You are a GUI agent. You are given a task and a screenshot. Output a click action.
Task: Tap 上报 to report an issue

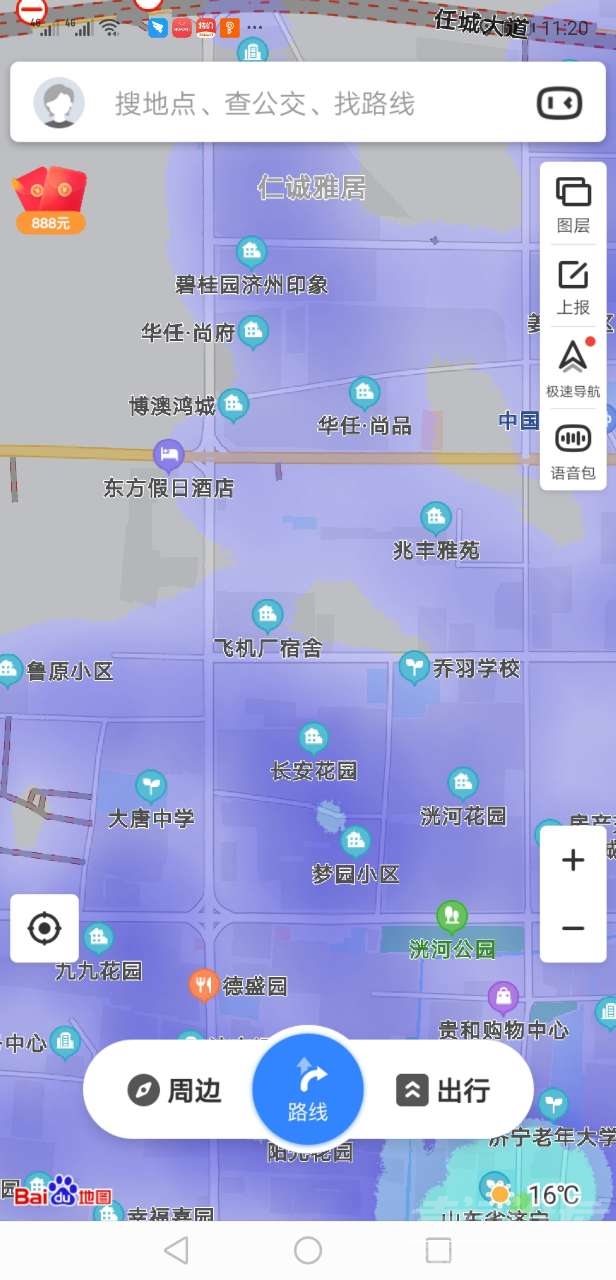pyautogui.click(x=573, y=287)
